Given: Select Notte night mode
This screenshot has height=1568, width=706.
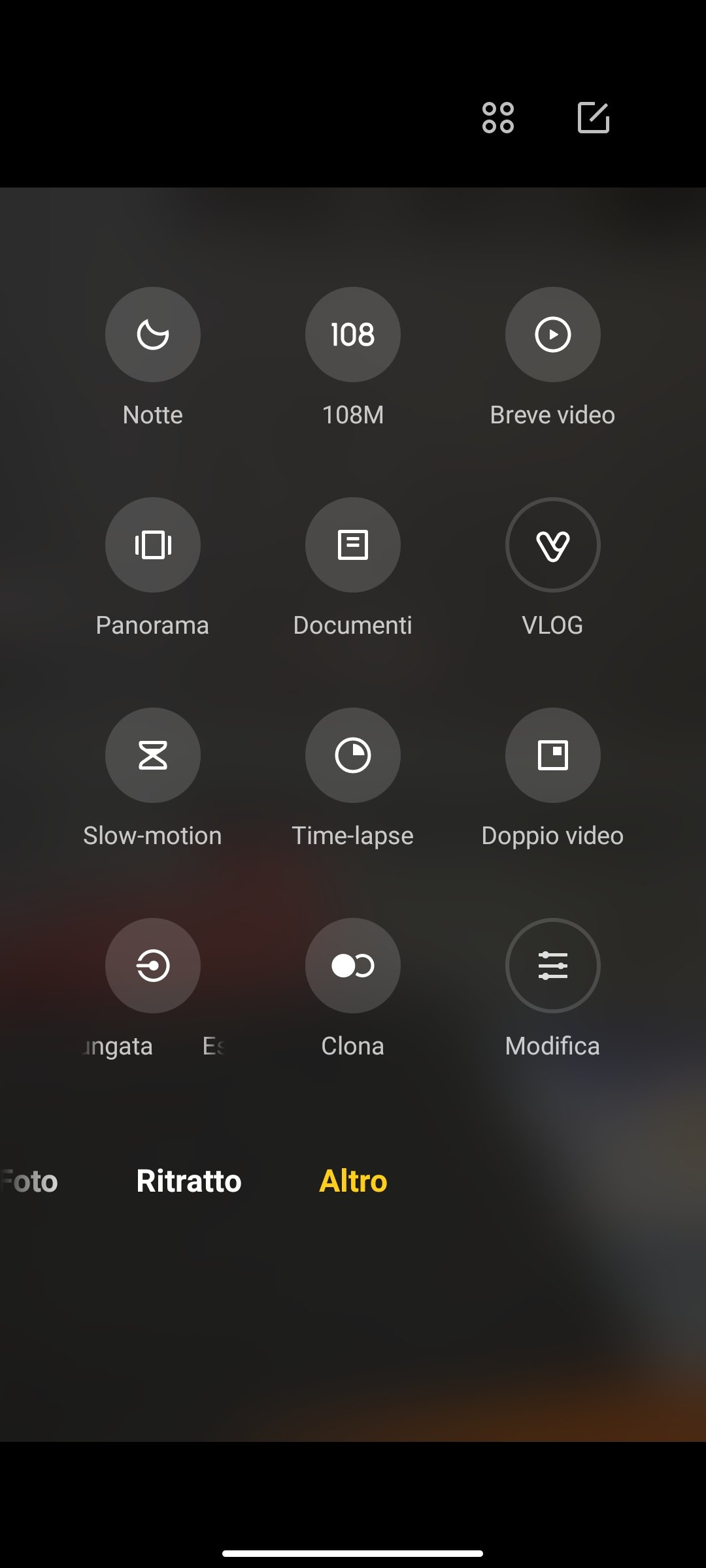Looking at the screenshot, I should 153,335.
